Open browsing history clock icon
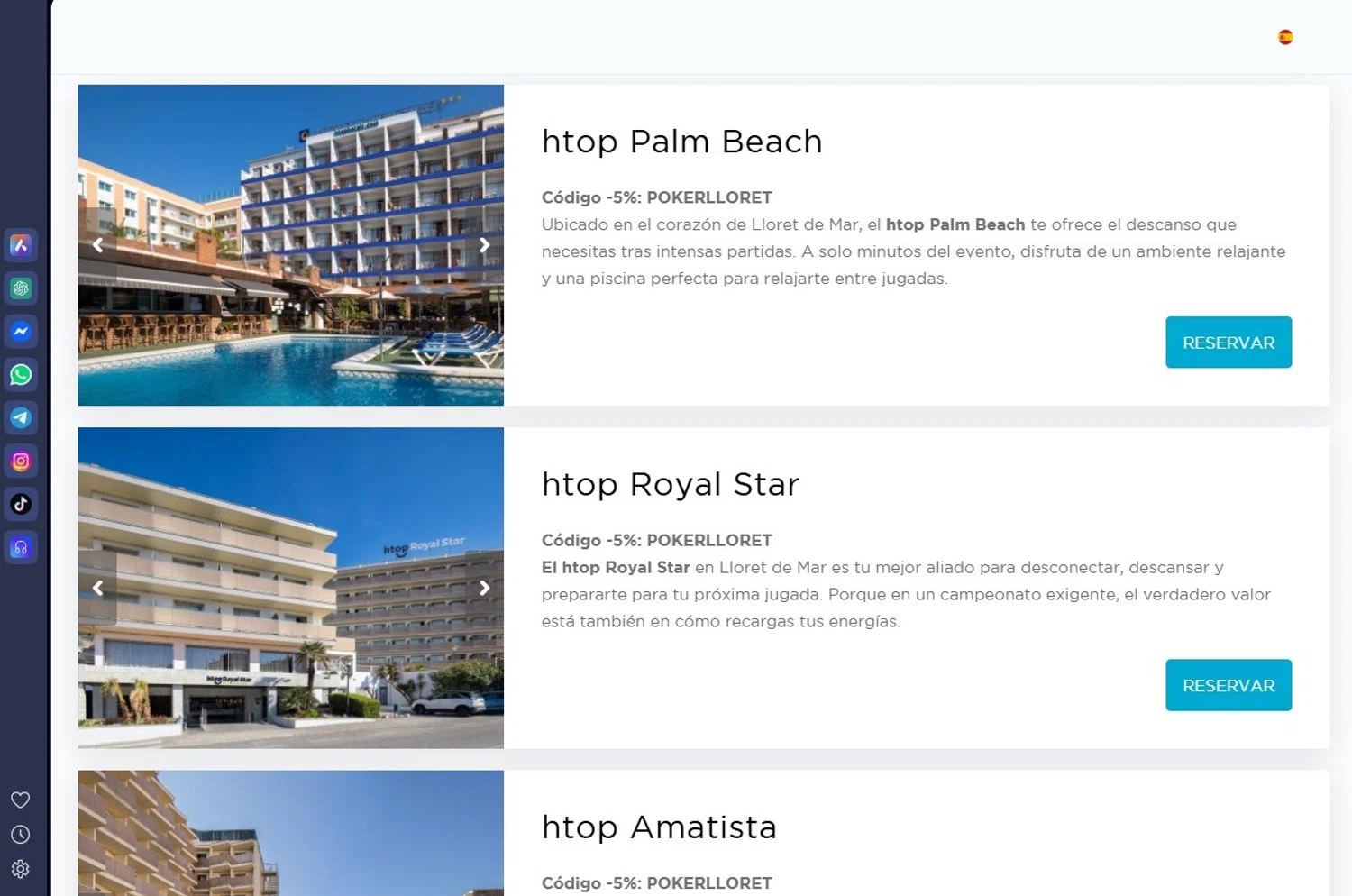Screen dimensions: 1352x896 tap(20, 835)
